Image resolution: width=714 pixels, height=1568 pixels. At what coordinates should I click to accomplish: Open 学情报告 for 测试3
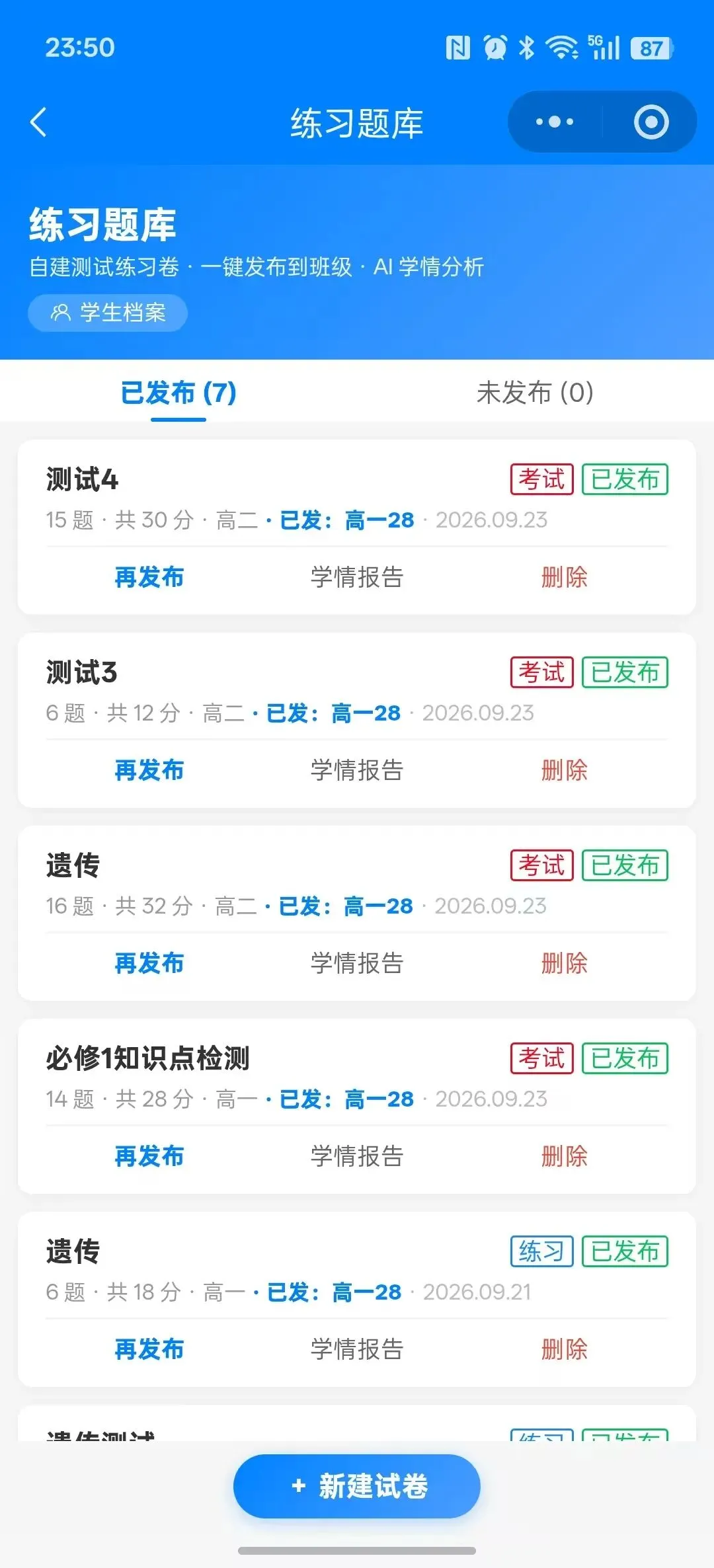[357, 770]
